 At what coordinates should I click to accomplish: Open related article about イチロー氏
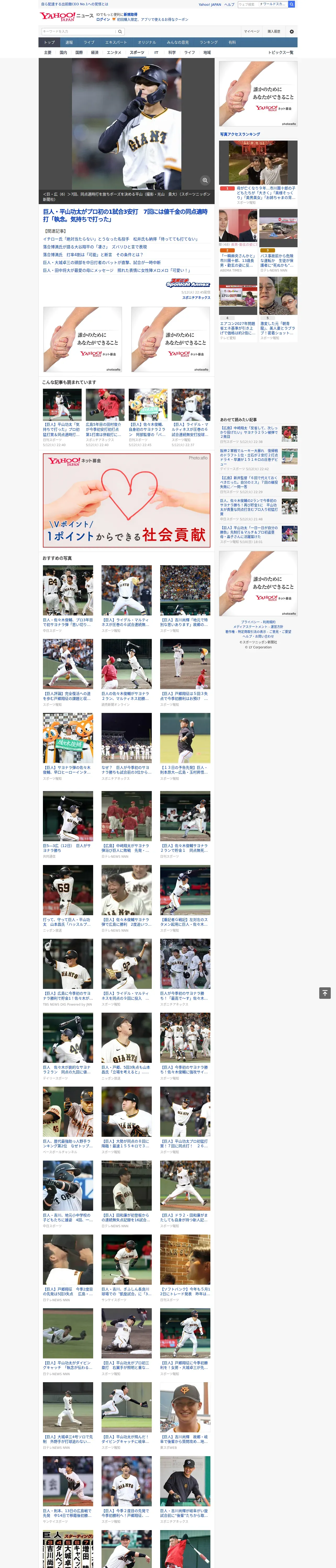[120, 239]
